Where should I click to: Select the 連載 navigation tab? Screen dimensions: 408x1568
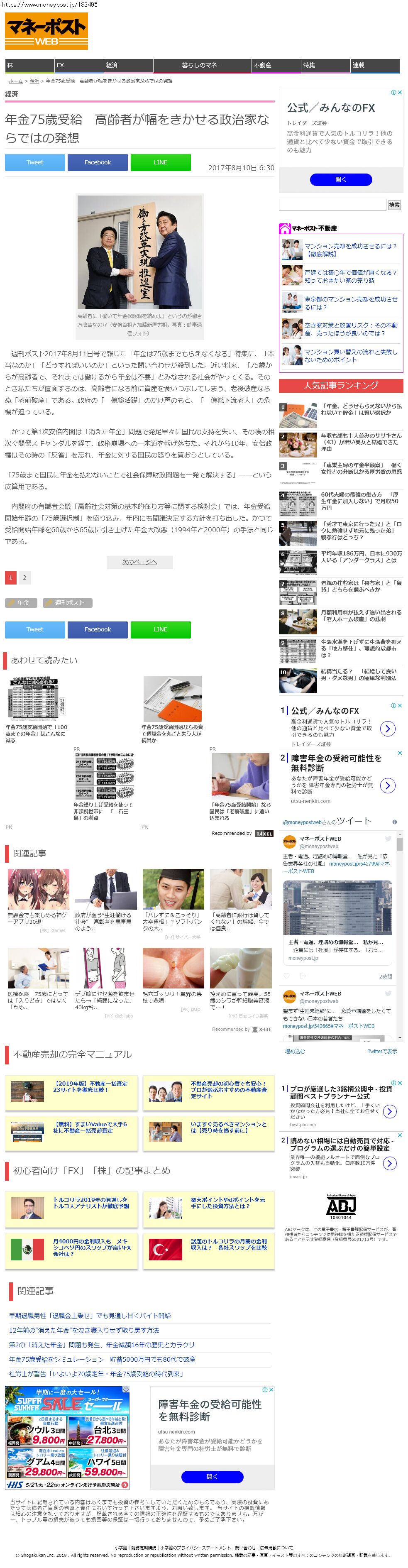point(374,65)
